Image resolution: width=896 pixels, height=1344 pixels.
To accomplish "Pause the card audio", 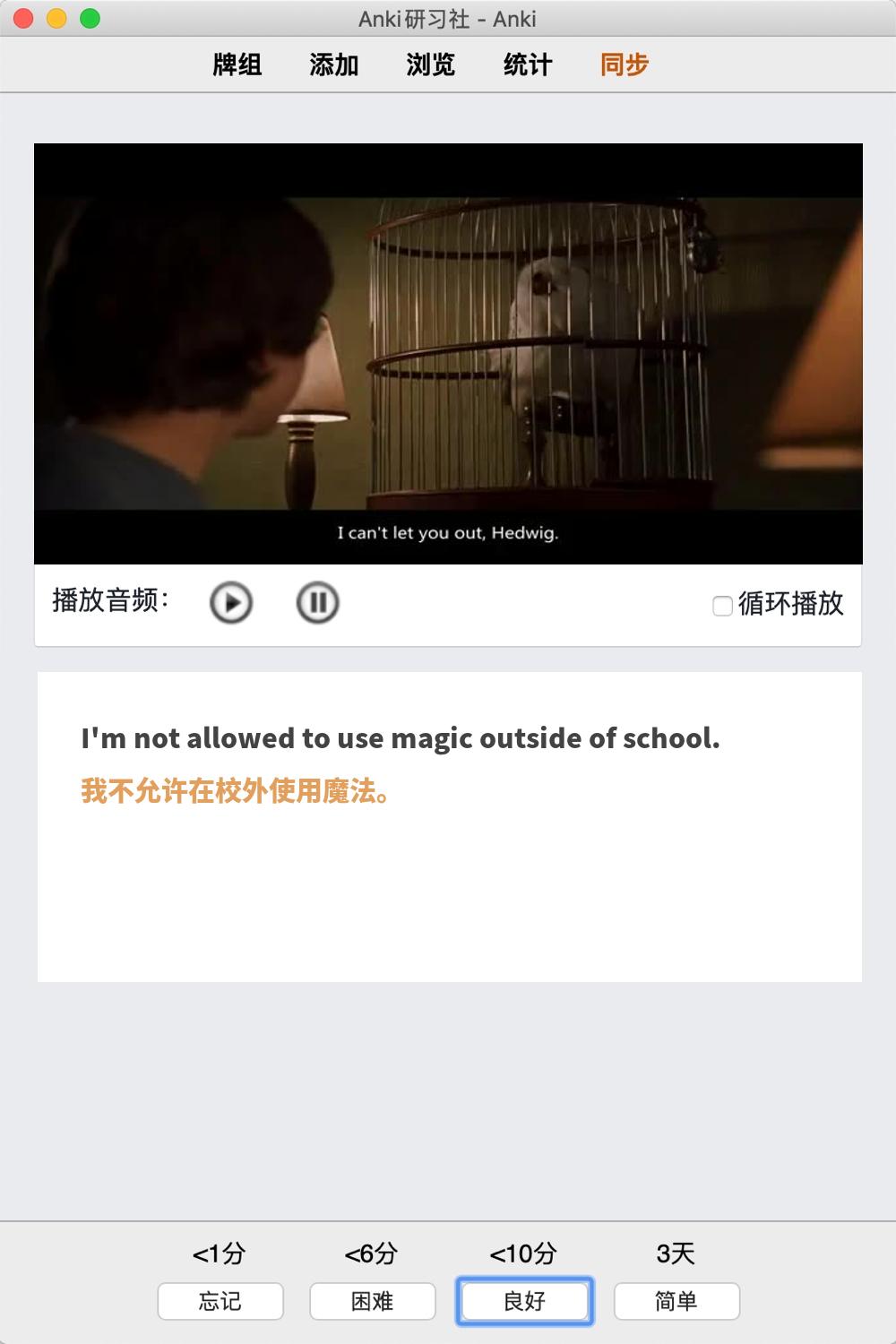I will (317, 602).
